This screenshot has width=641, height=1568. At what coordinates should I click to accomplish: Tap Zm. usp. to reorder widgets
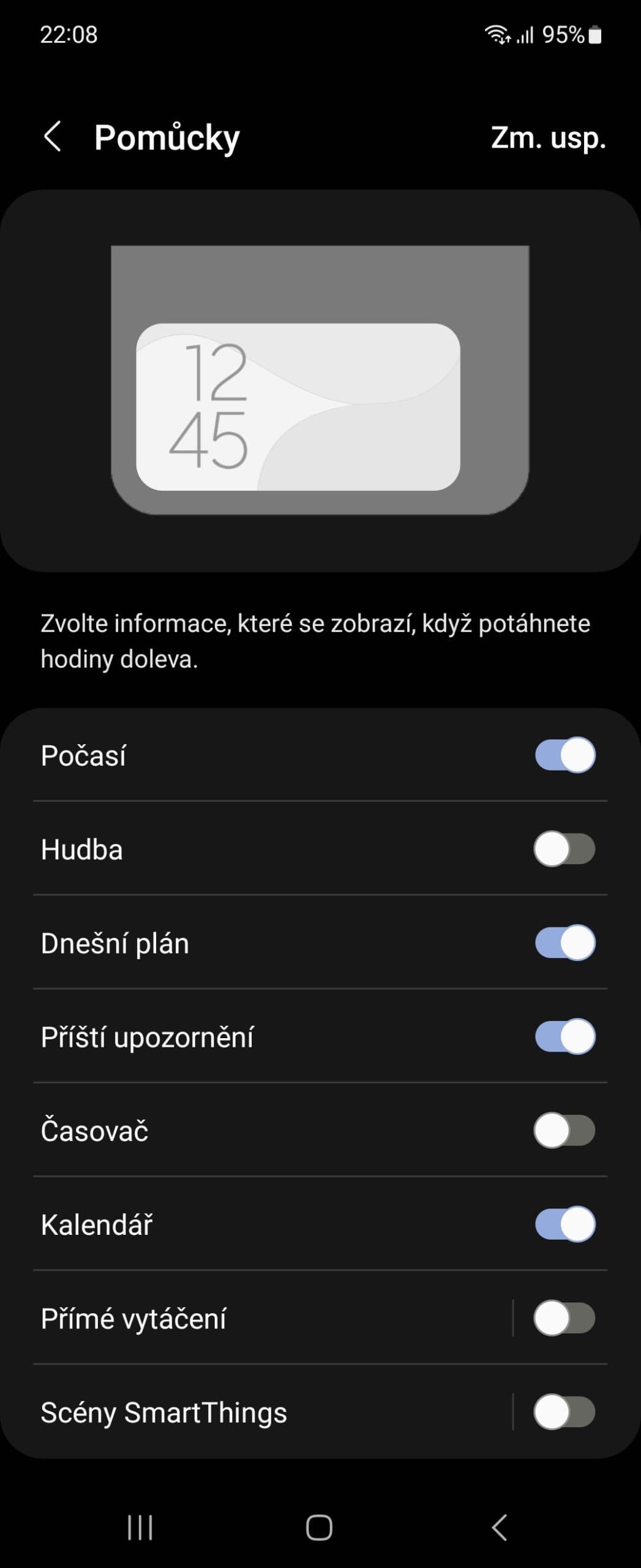[x=548, y=138]
